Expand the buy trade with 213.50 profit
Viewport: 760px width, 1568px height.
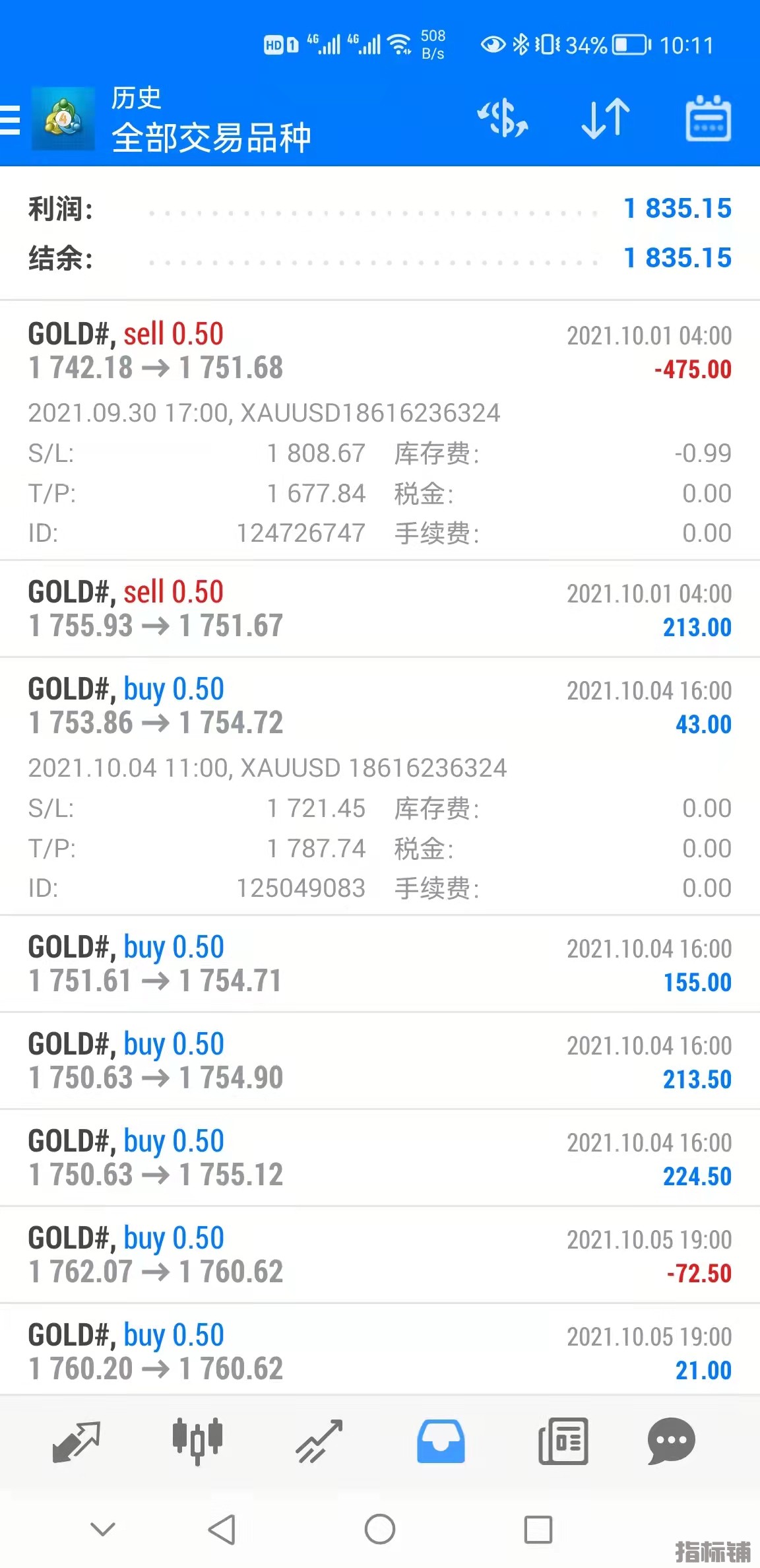click(379, 1061)
